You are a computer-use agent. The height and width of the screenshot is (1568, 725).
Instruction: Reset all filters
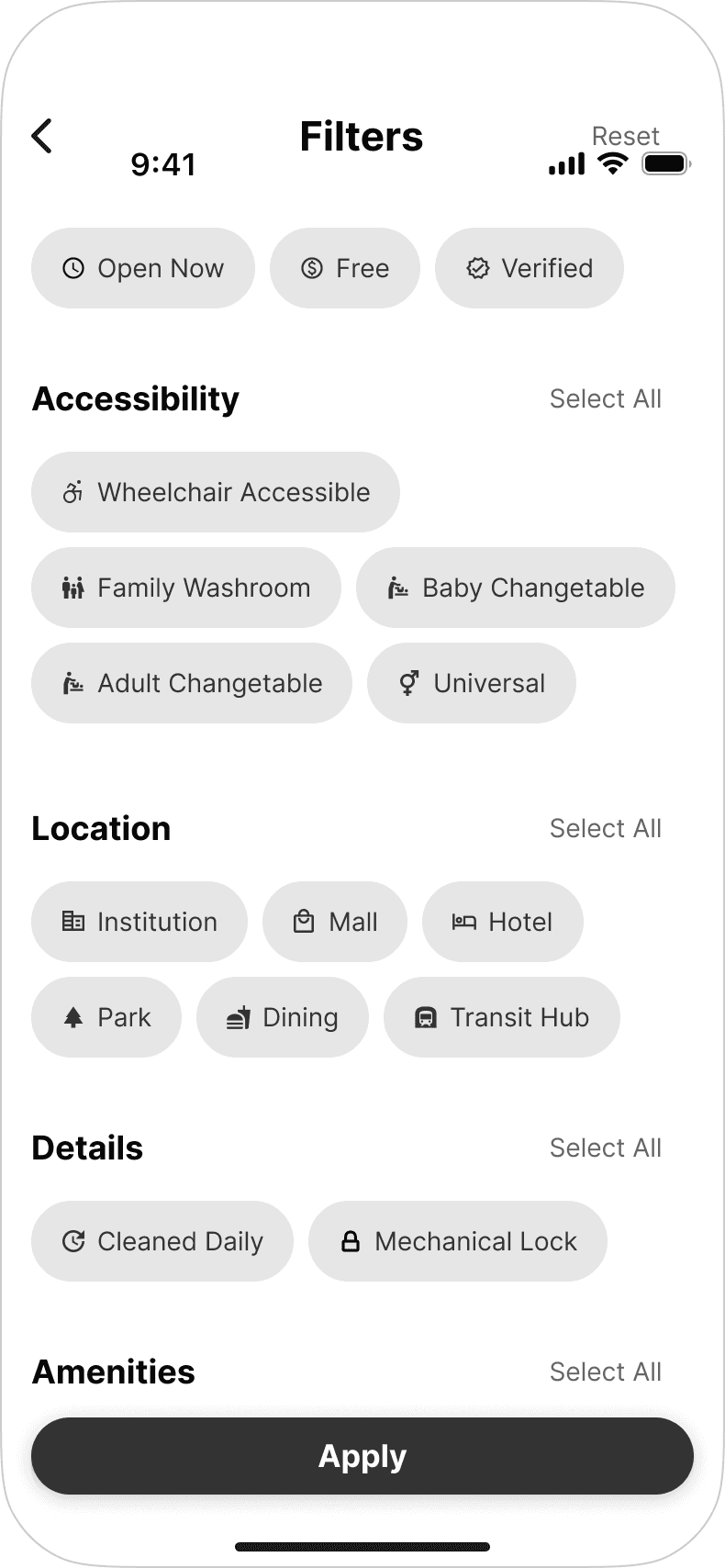(625, 137)
